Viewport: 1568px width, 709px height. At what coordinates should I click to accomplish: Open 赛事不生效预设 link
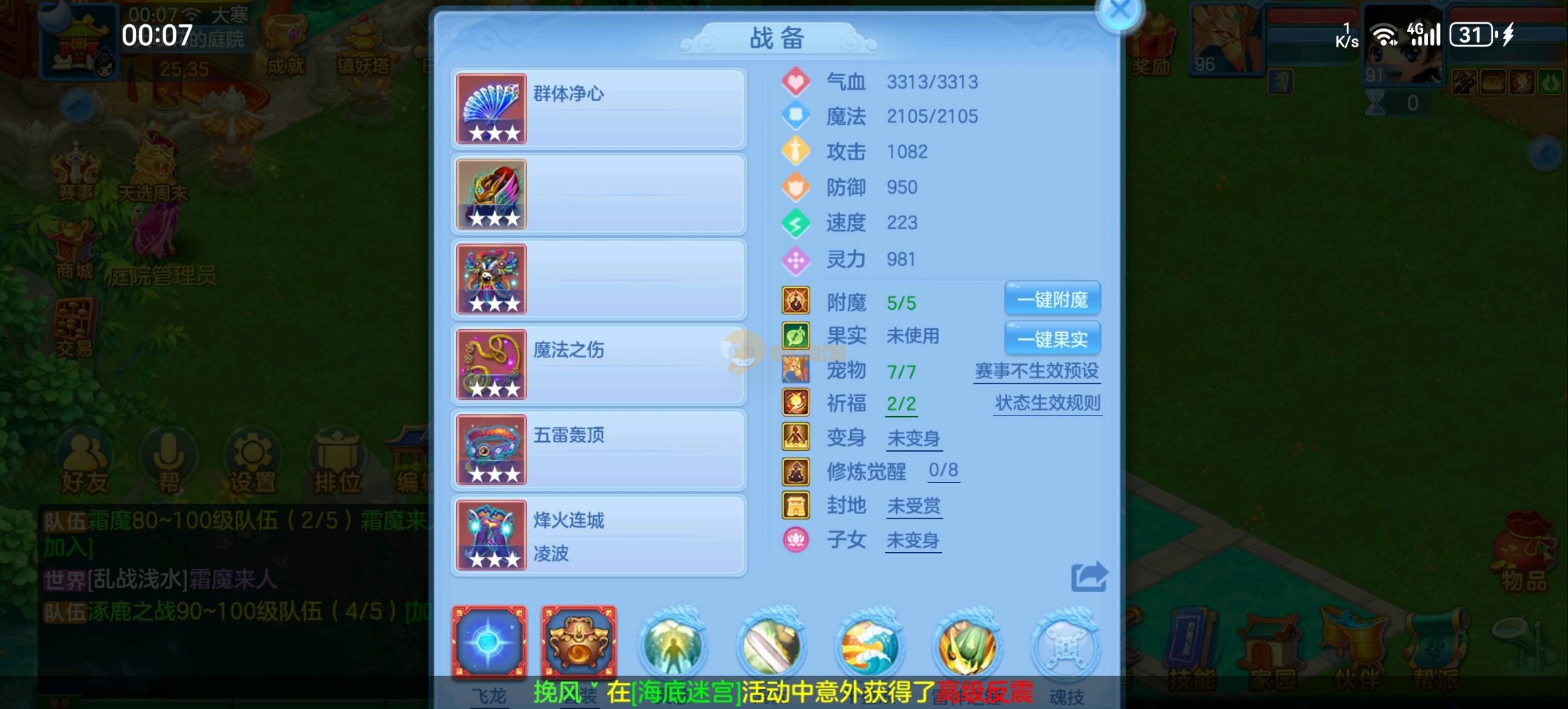point(1037,371)
